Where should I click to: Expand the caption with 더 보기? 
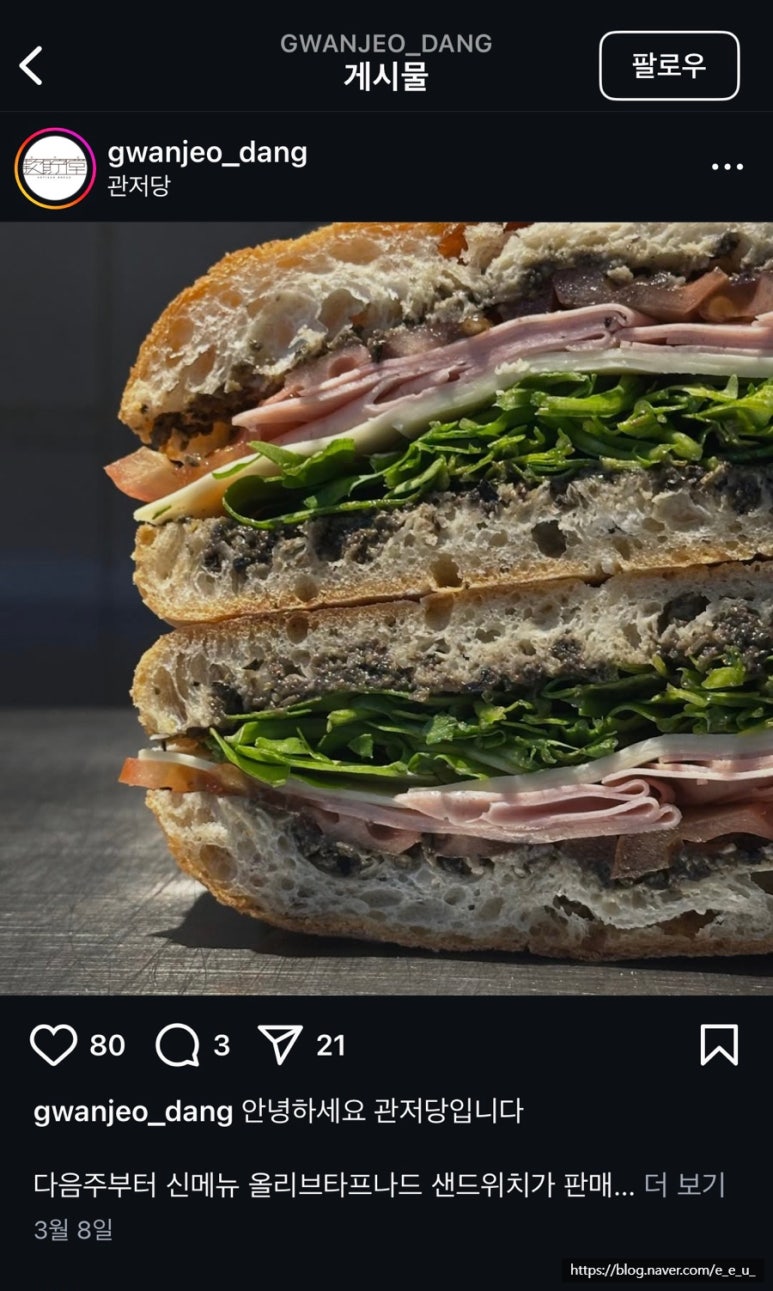coord(684,1185)
